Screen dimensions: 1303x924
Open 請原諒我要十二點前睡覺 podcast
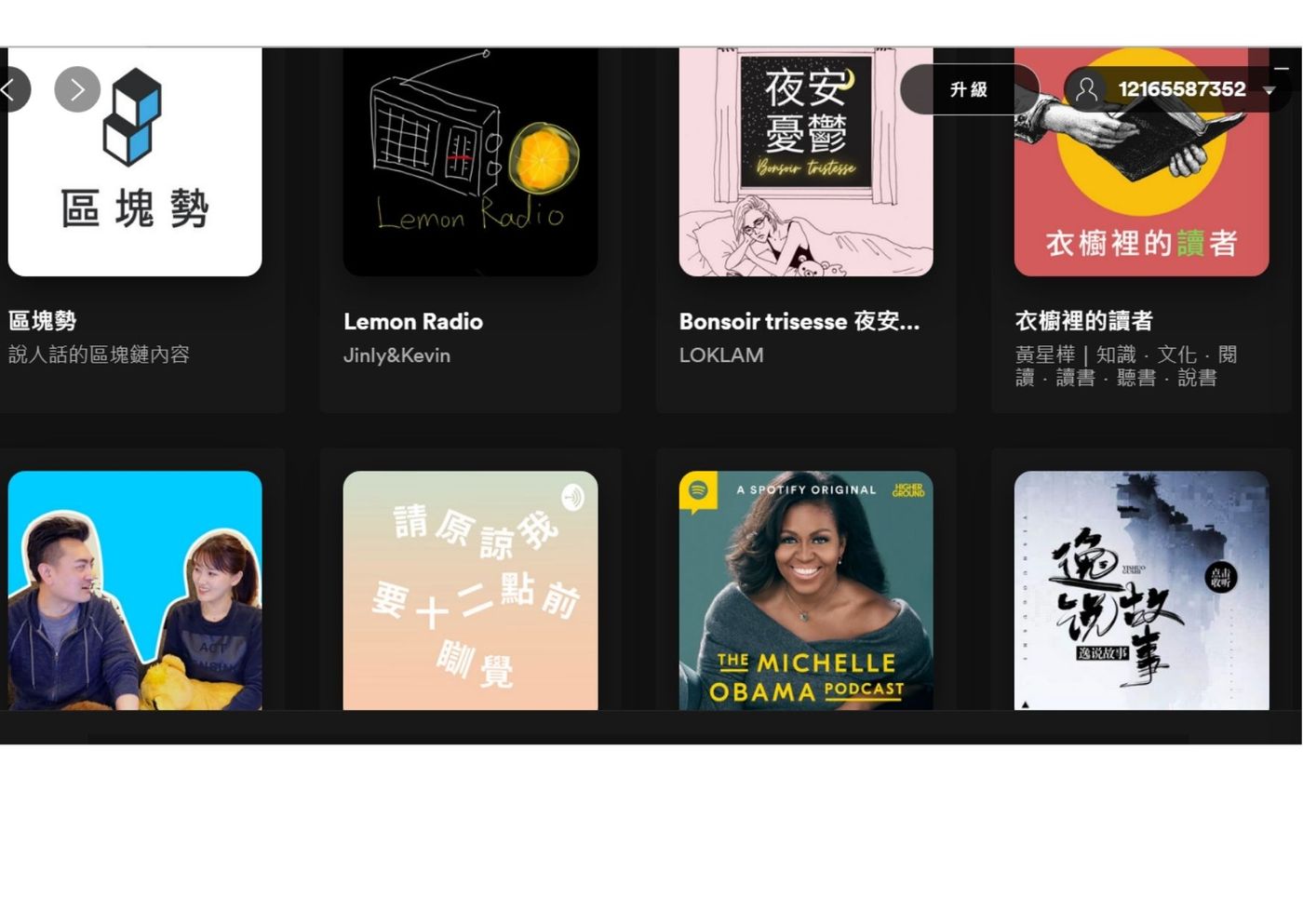[x=470, y=590]
